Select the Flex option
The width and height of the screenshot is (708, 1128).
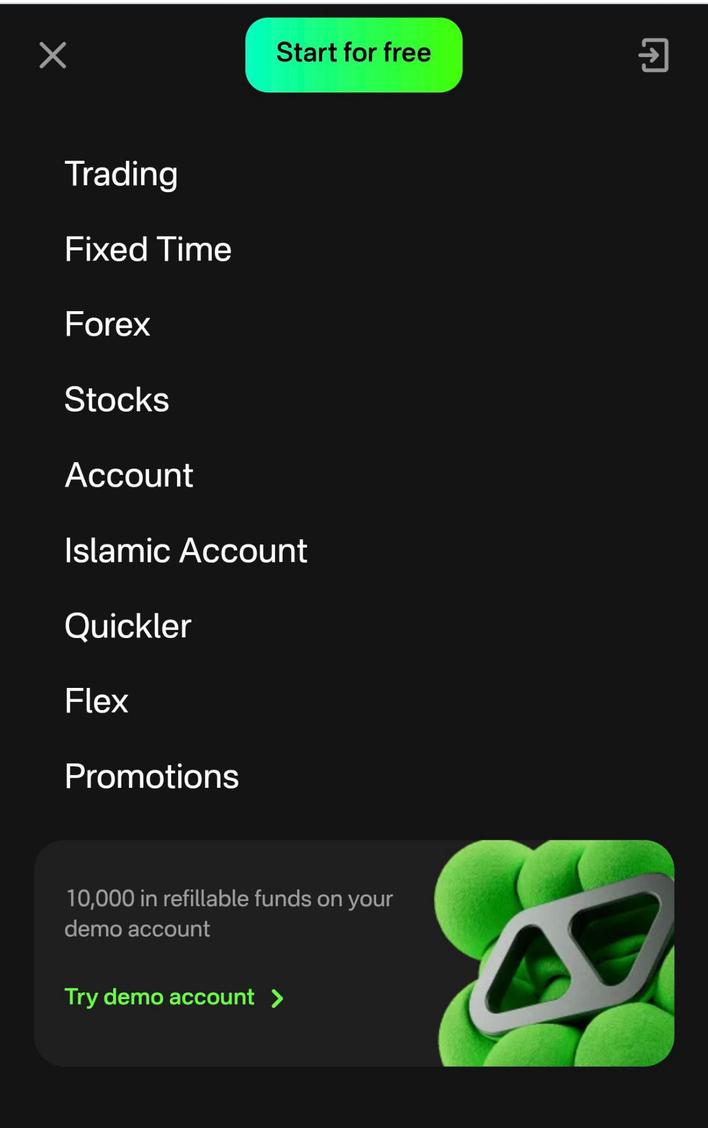(x=96, y=701)
